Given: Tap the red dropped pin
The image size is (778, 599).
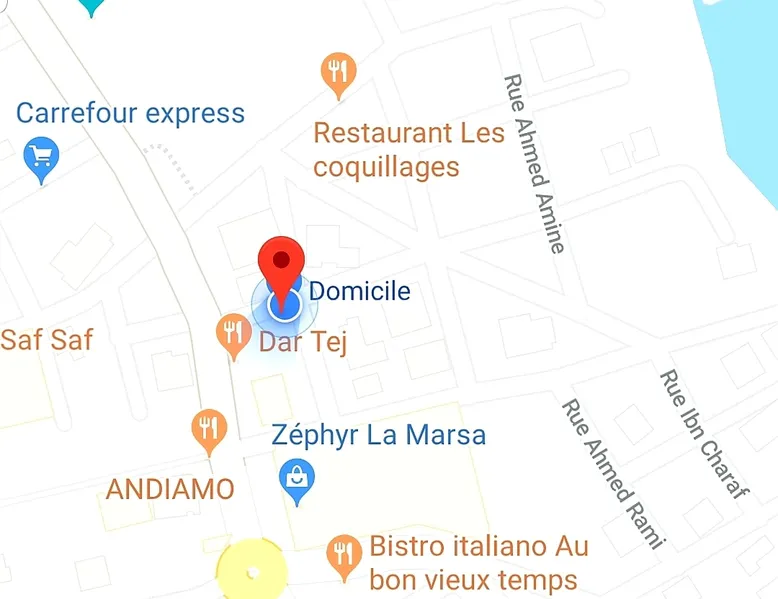Looking at the screenshot, I should tap(281, 262).
